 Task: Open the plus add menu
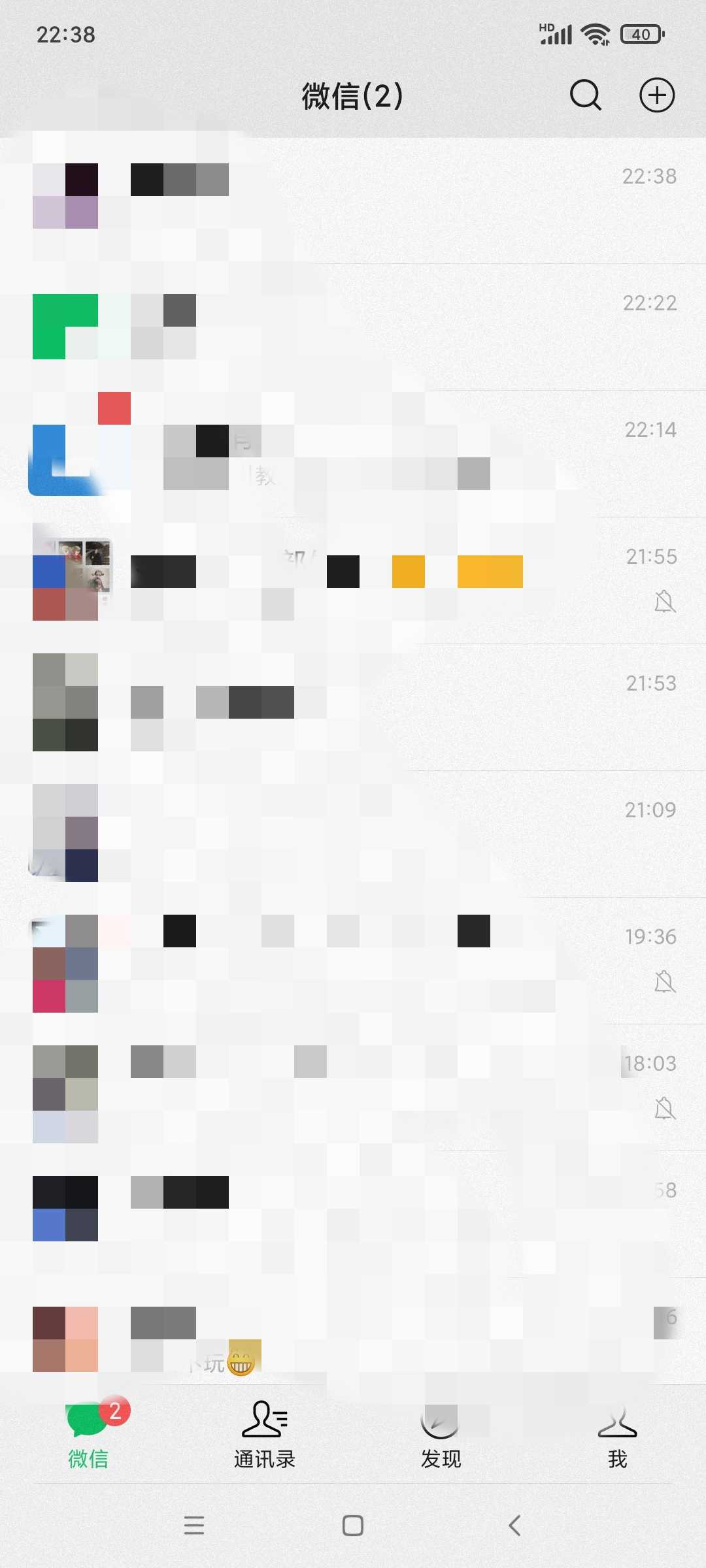point(656,95)
